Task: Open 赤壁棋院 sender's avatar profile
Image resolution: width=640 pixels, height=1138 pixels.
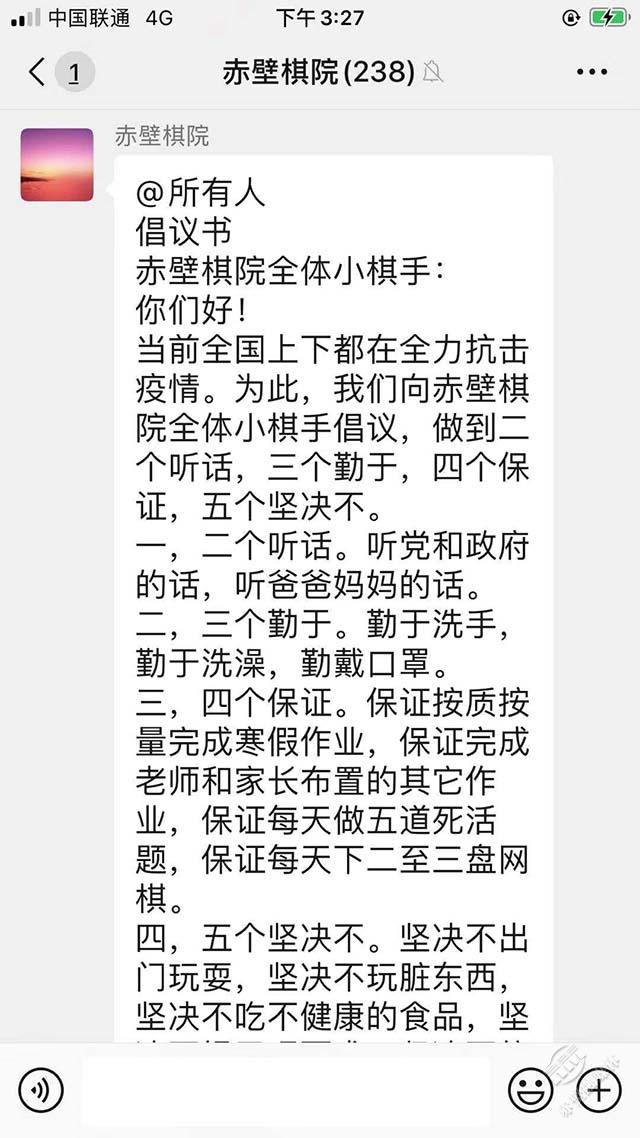Action: click(x=57, y=165)
